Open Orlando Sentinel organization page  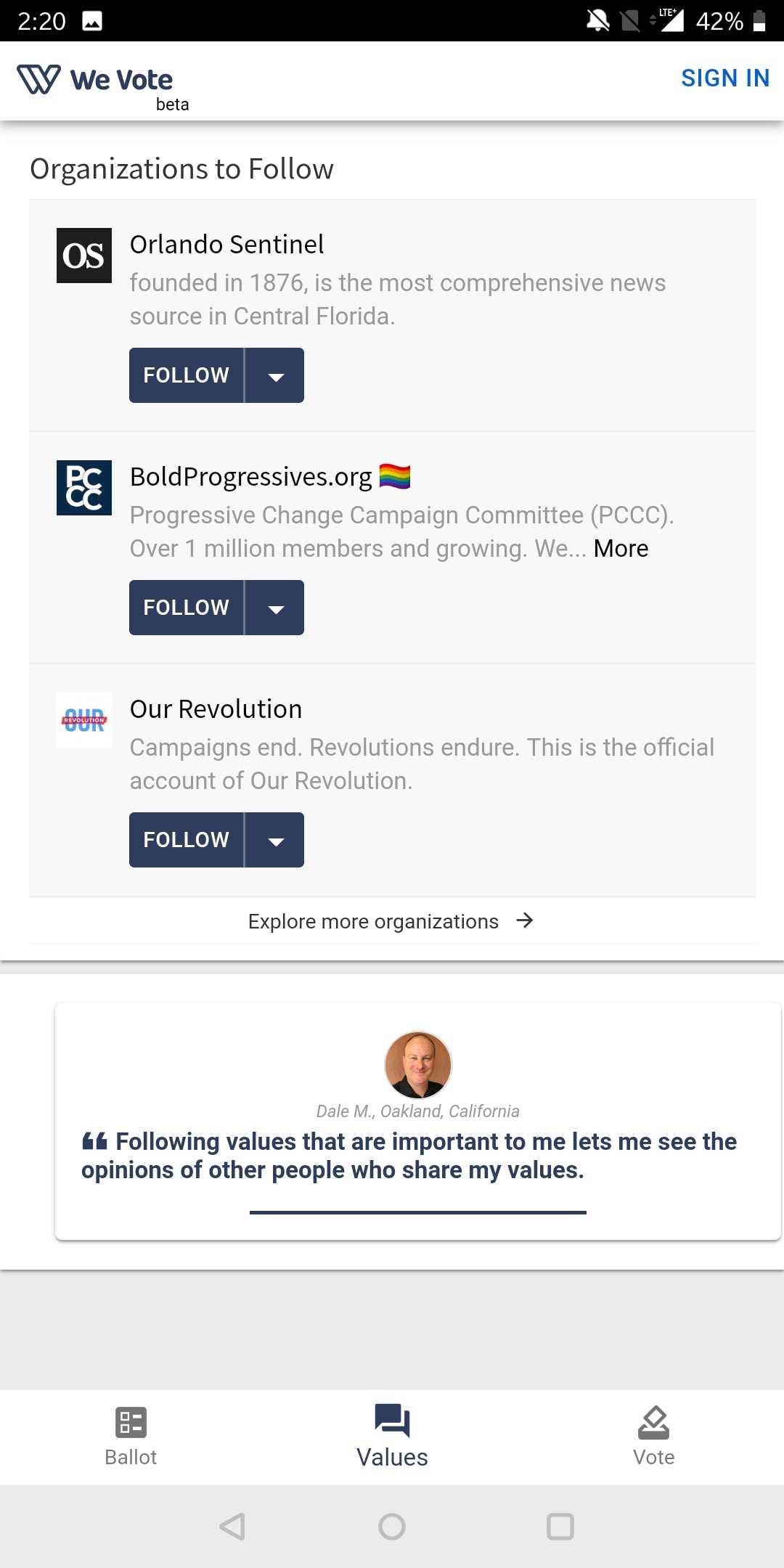click(226, 245)
